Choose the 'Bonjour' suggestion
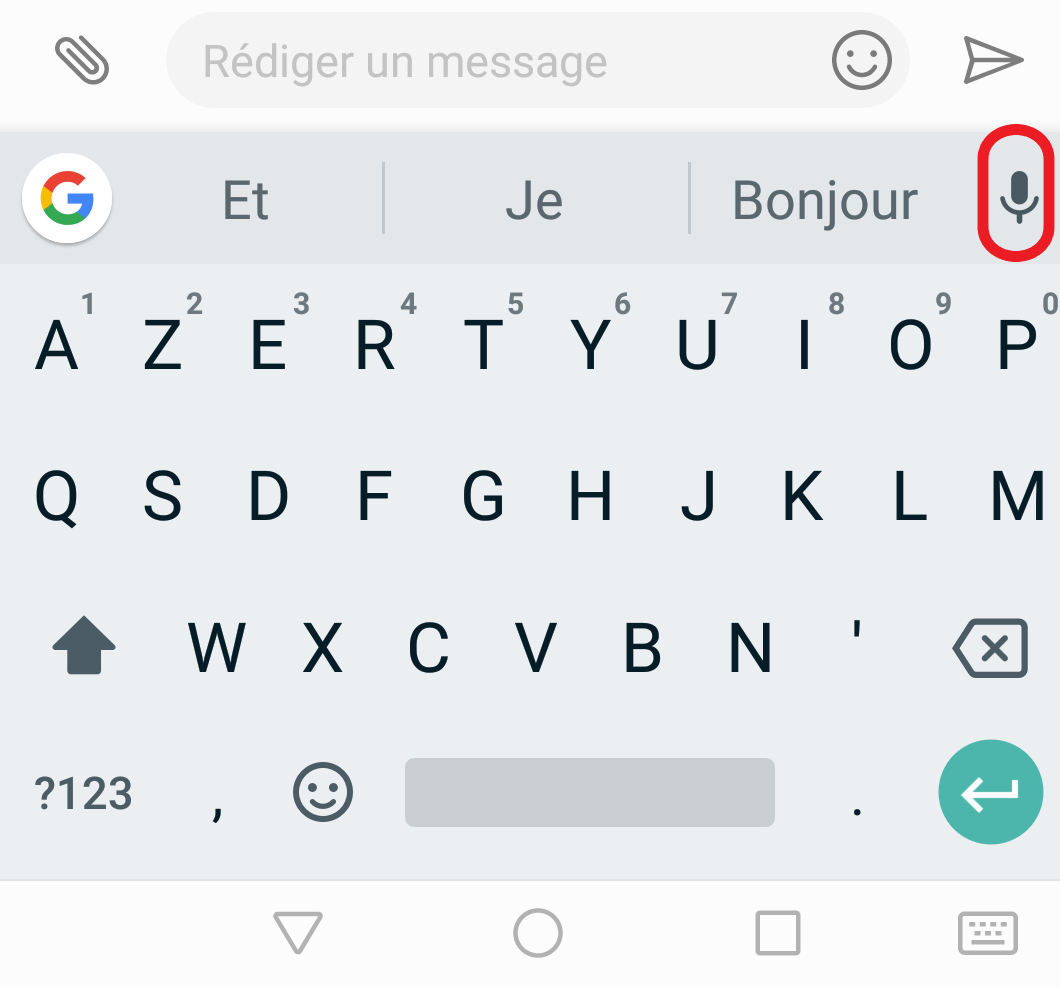Viewport: 1060px width, 987px height. pyautogui.click(x=824, y=200)
